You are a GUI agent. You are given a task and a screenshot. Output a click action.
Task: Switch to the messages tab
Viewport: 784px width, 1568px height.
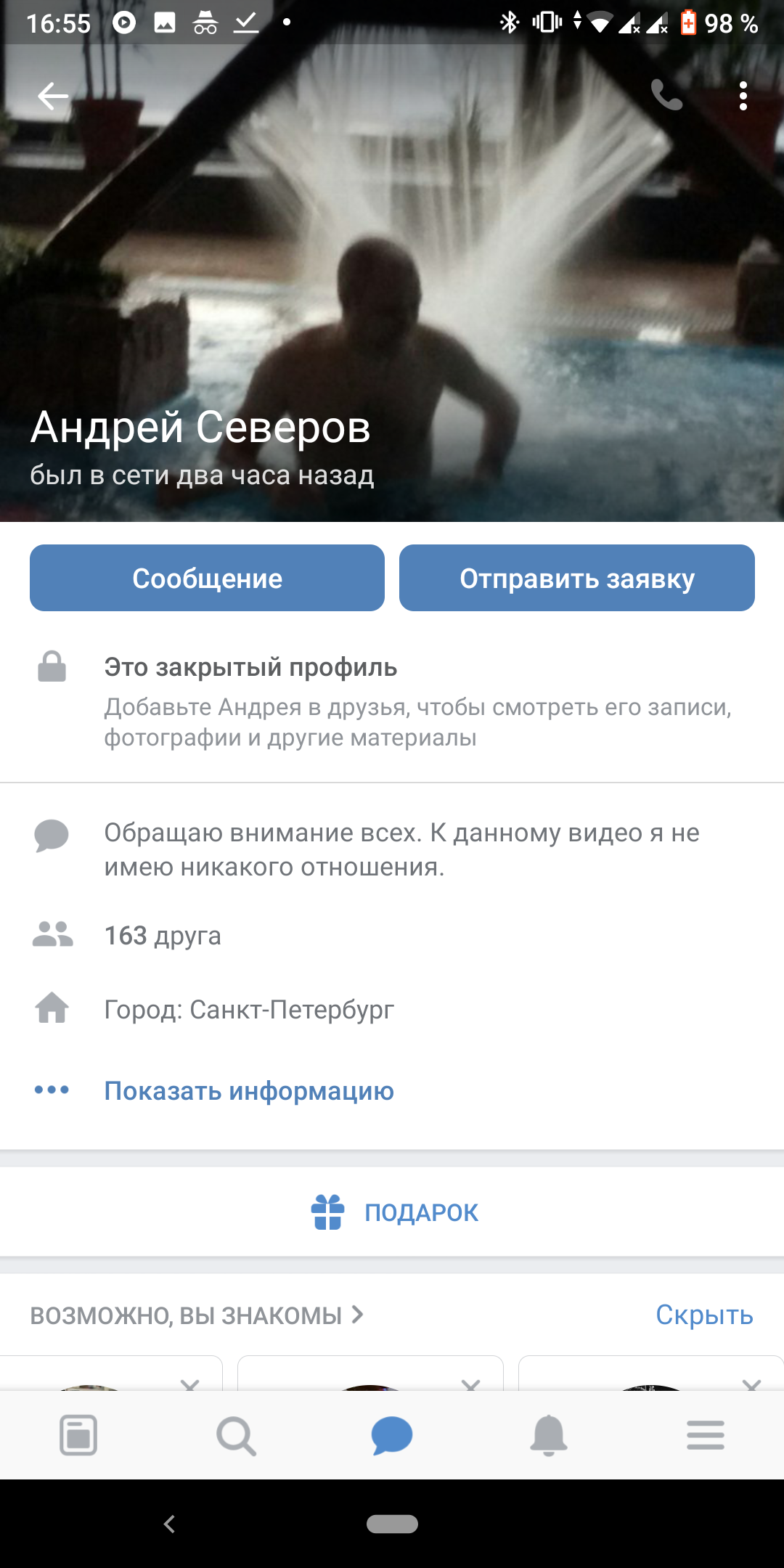[392, 1435]
